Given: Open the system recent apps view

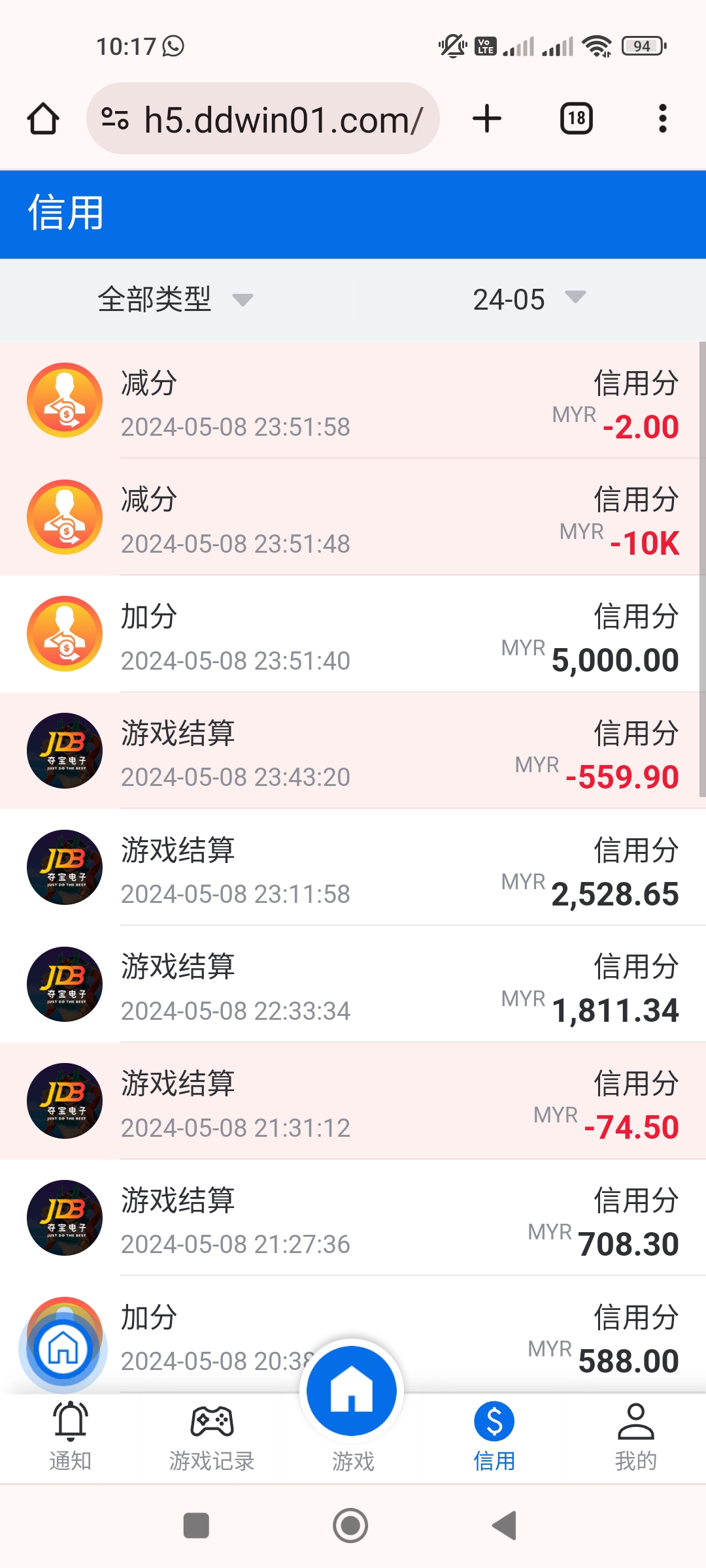Looking at the screenshot, I should 196,1526.
